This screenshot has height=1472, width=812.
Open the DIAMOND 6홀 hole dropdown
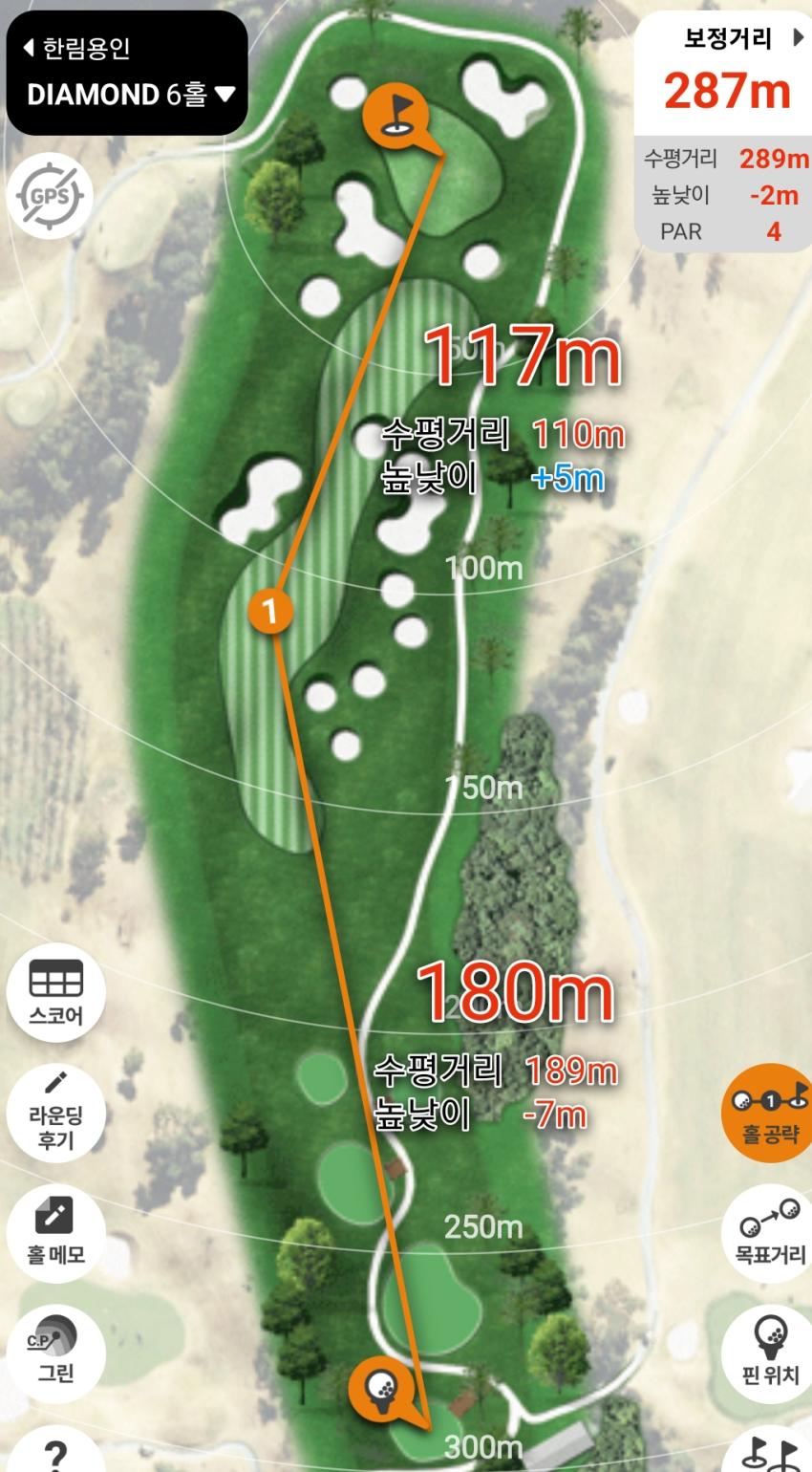131,95
